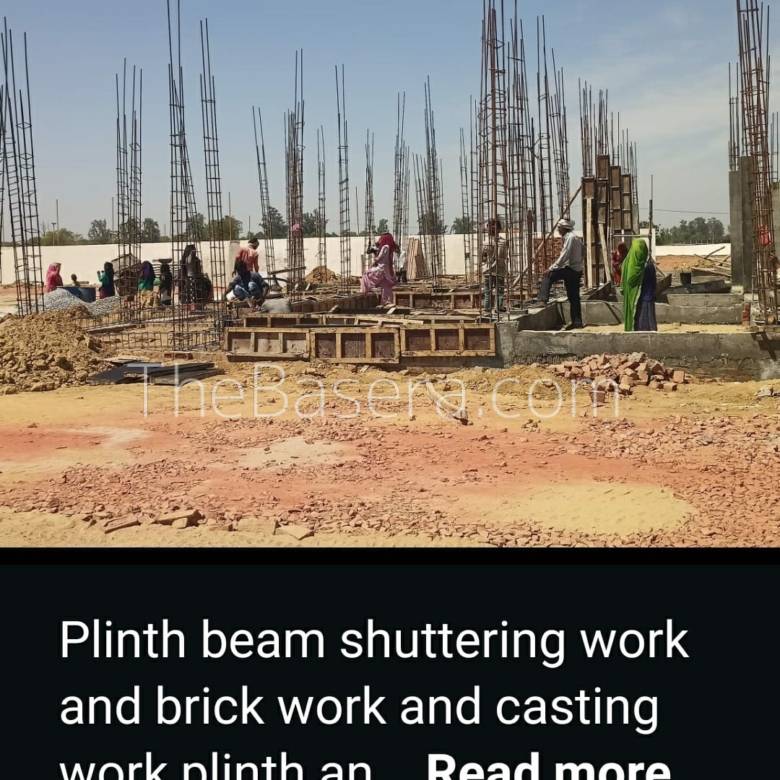Expand caption with Read more
The height and width of the screenshot is (780, 780).
pyautogui.click(x=548, y=767)
